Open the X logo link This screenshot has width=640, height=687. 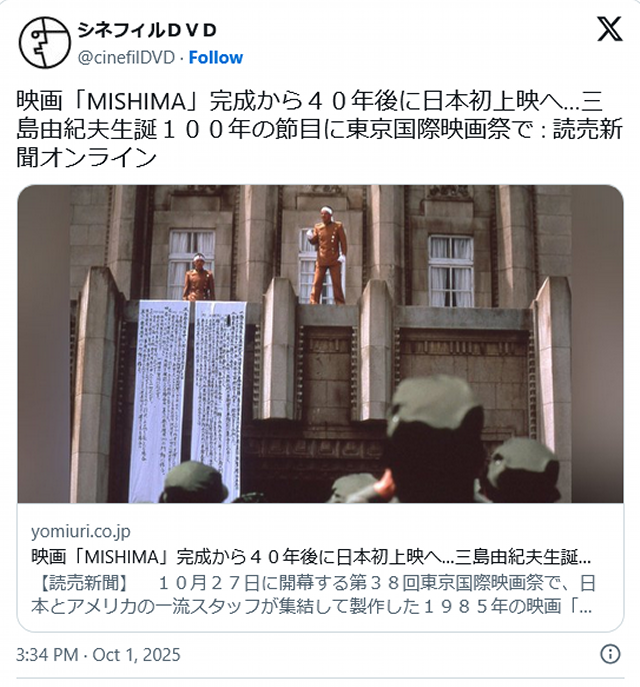[x=610, y=29]
